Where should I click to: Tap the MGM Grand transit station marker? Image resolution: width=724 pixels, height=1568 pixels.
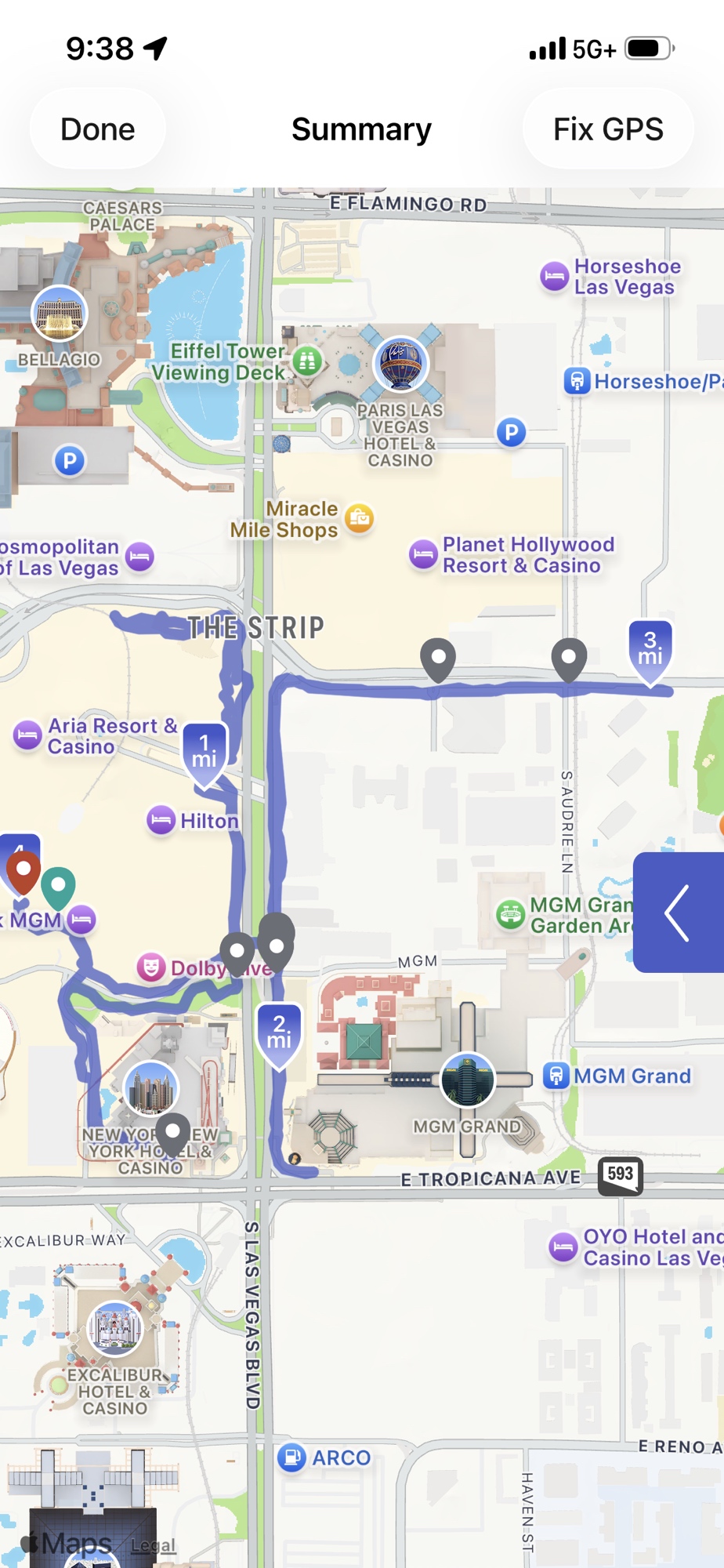556,1076
